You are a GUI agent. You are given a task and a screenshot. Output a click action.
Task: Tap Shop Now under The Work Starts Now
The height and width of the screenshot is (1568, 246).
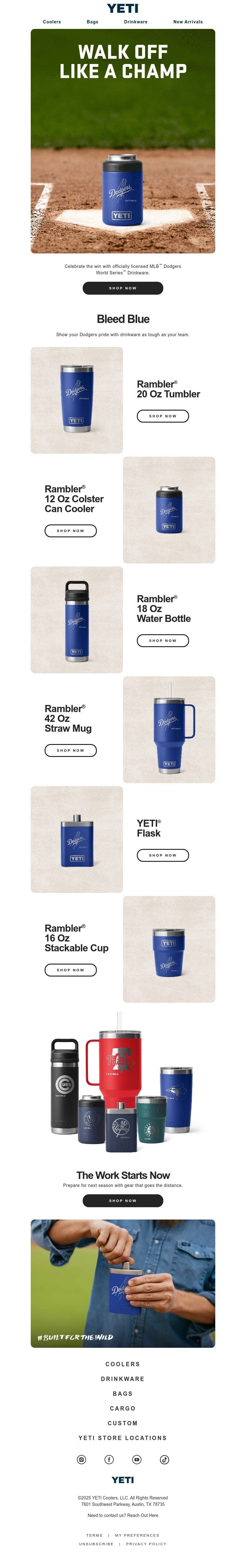click(x=123, y=1200)
